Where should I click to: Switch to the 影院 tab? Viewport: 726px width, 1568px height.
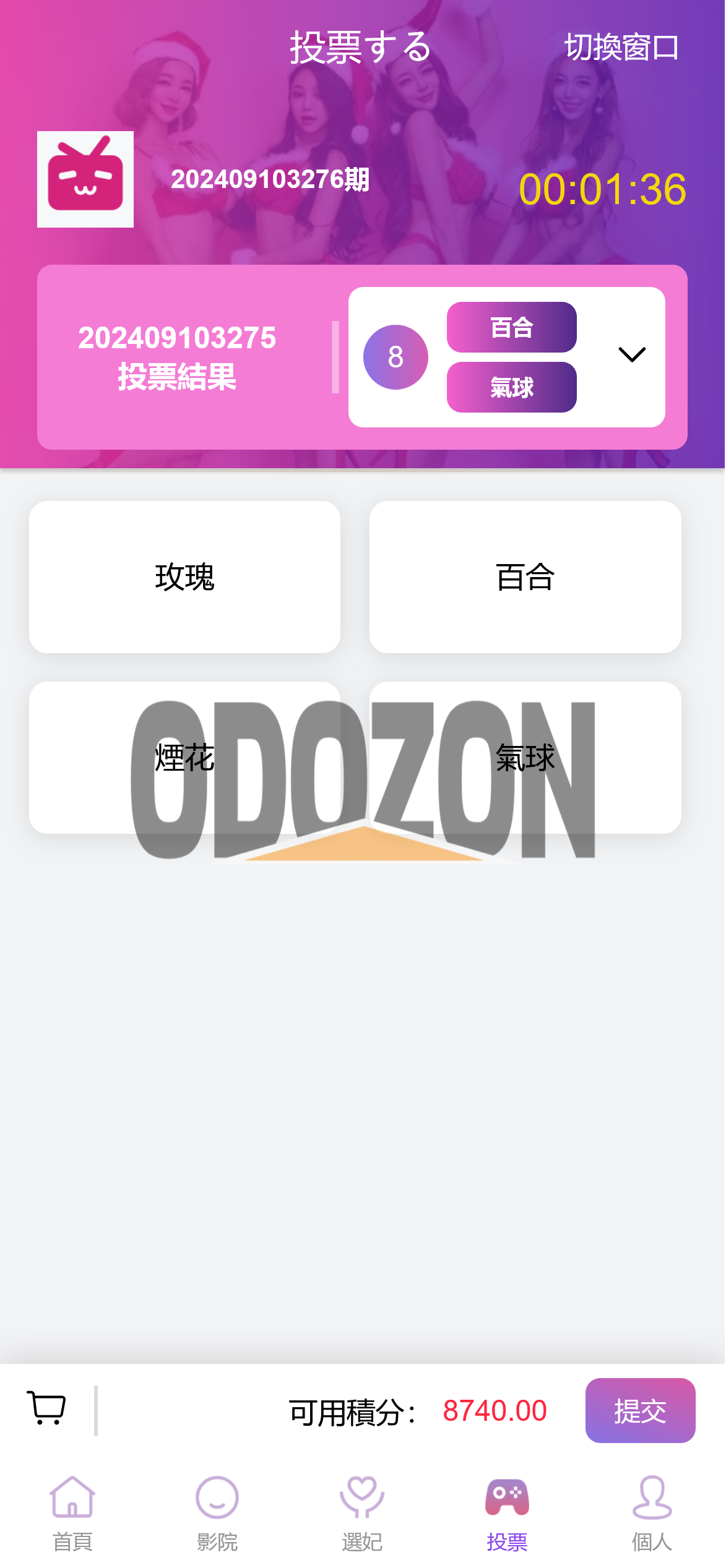[x=217, y=1512]
